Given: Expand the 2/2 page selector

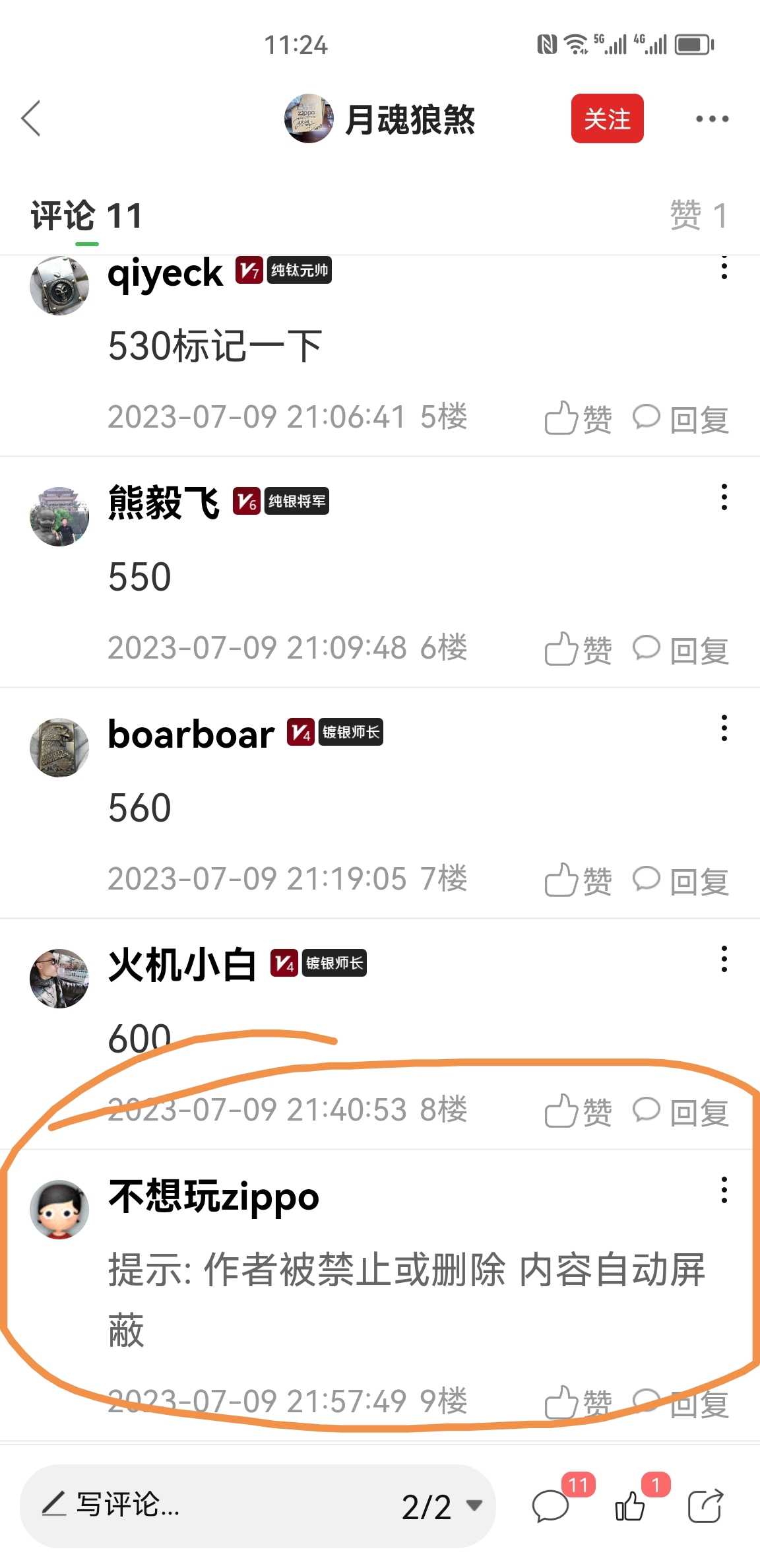Looking at the screenshot, I should (442, 1506).
